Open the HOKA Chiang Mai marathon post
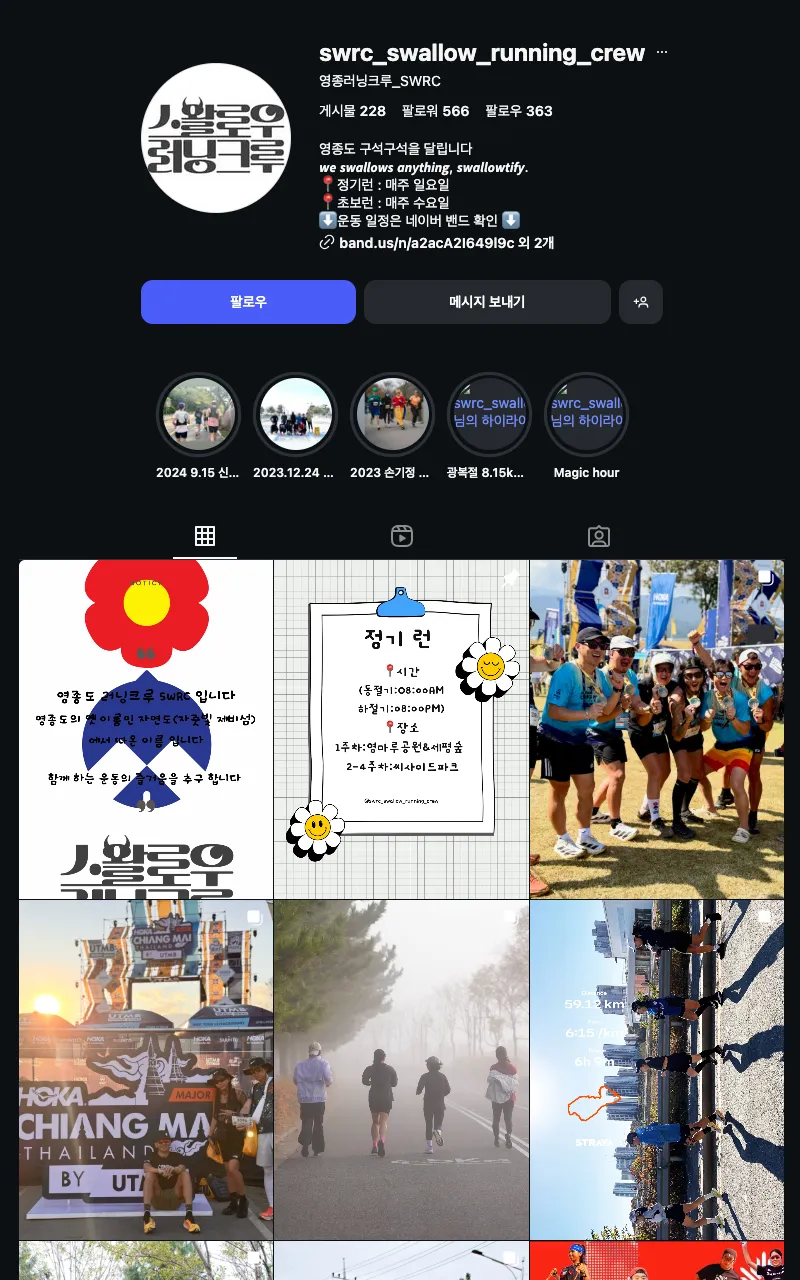This screenshot has height=1280, width=800. click(145, 1066)
